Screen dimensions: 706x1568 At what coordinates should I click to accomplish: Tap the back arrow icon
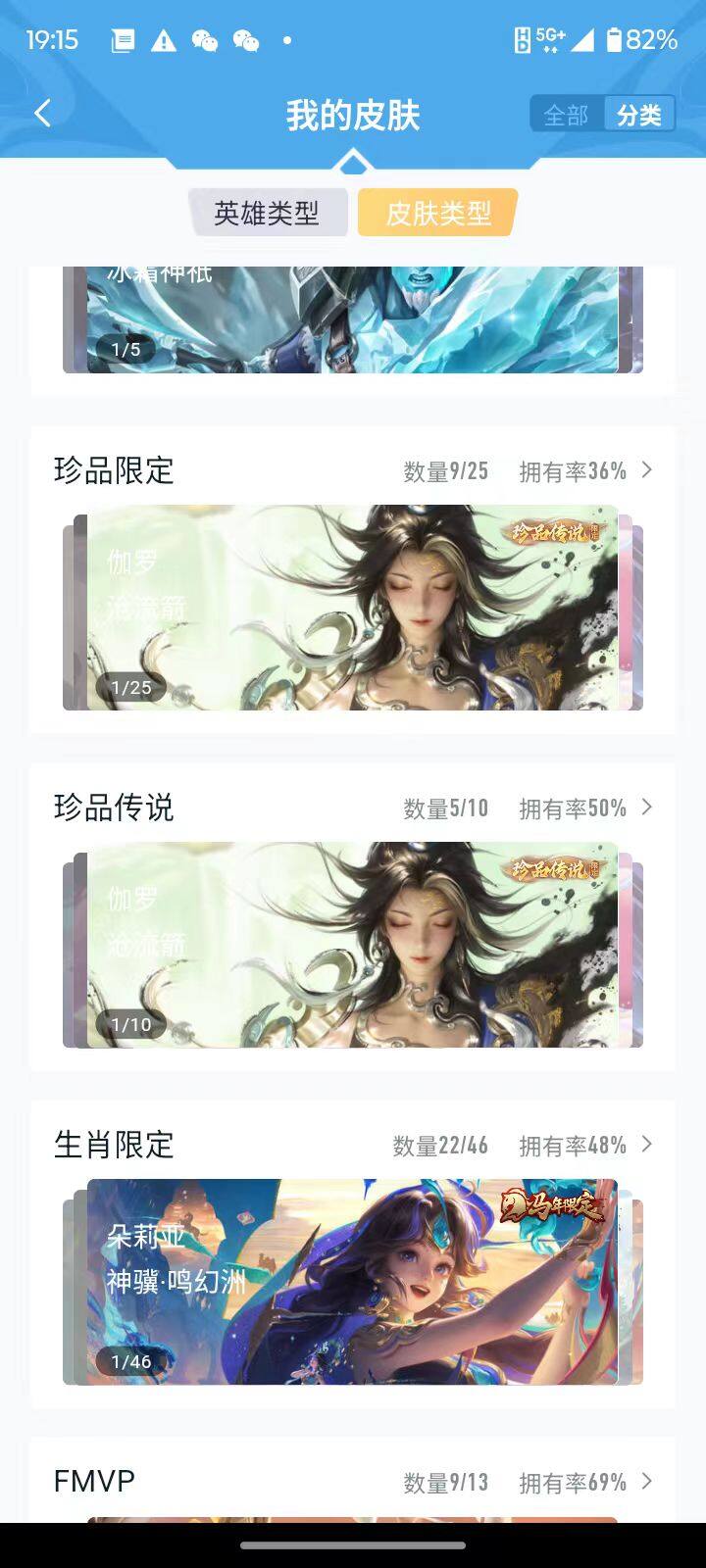point(42,113)
